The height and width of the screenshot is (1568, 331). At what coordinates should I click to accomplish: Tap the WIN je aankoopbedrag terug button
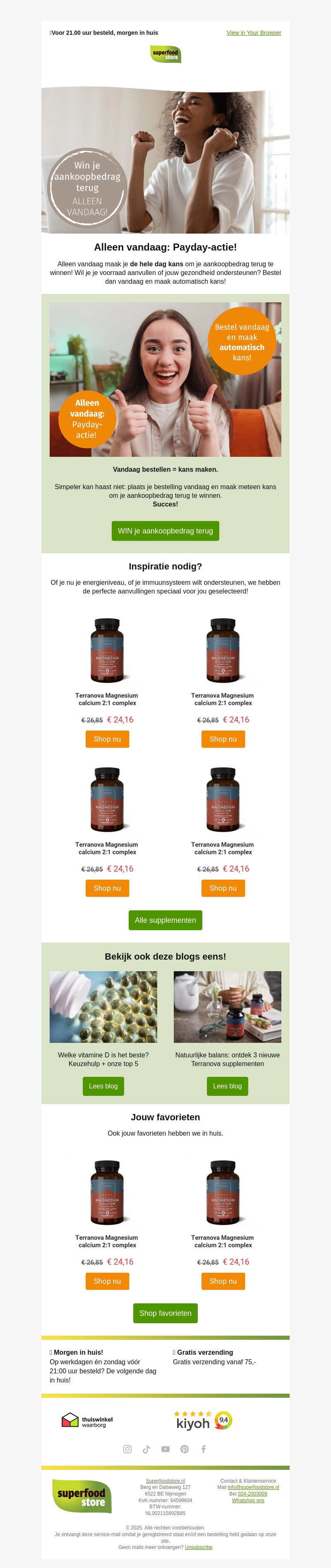point(165,531)
